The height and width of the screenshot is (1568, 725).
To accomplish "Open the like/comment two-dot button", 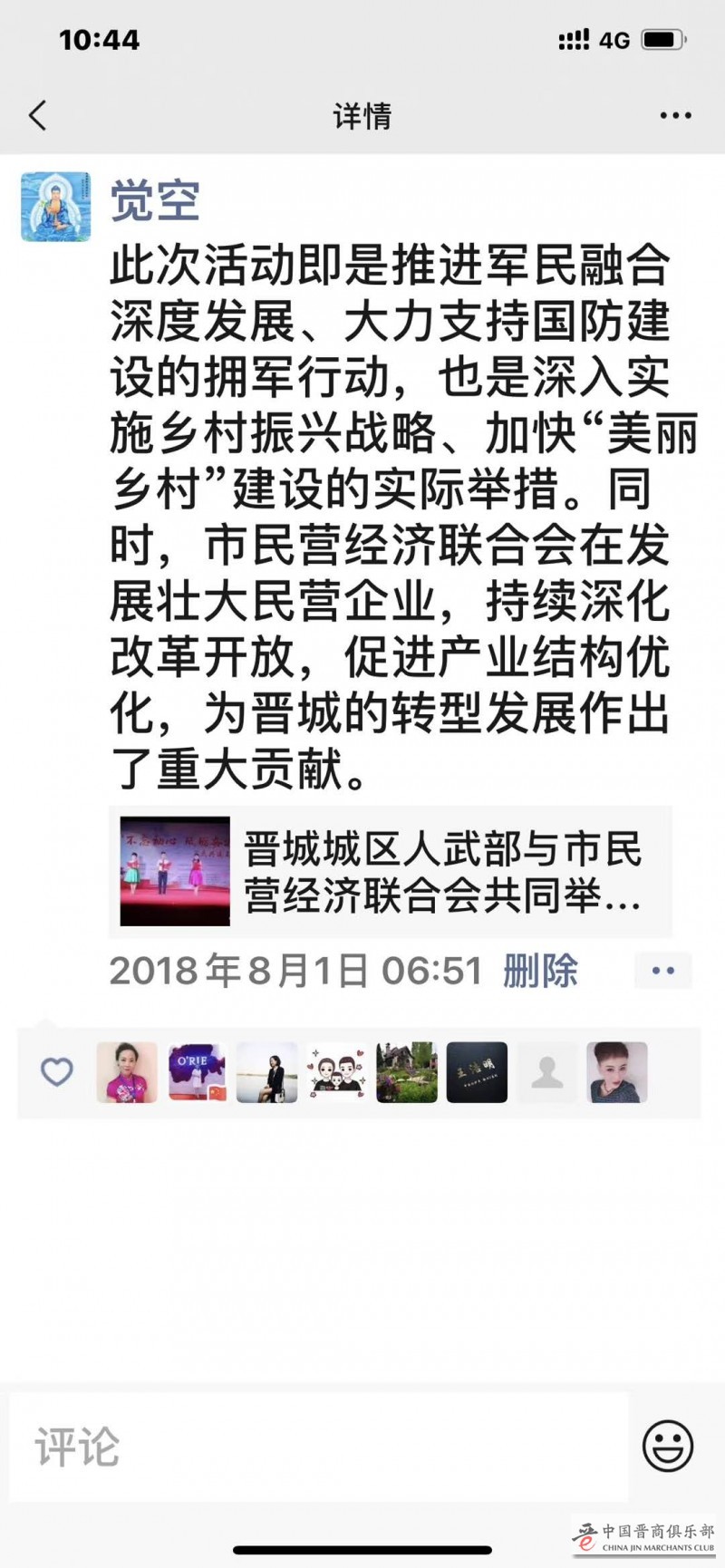I will (662, 971).
